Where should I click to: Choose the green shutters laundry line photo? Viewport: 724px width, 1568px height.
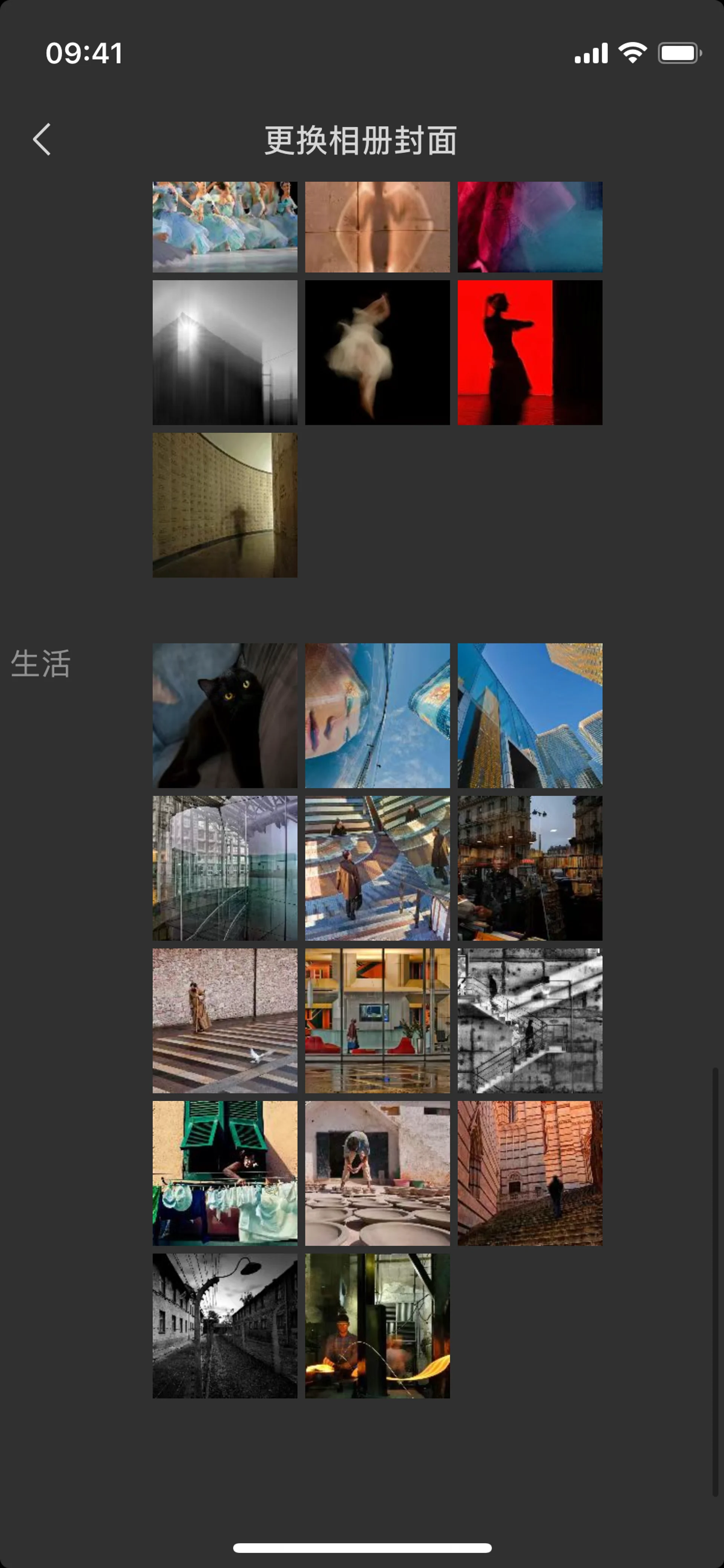(224, 1172)
